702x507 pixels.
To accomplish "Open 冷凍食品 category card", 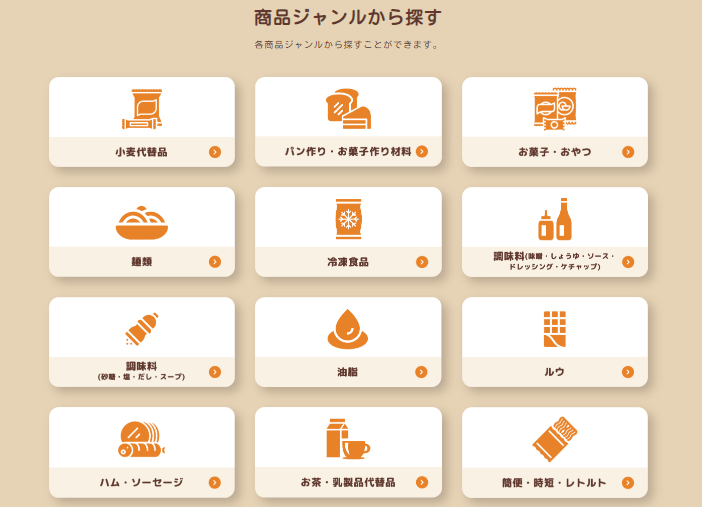I will (348, 232).
